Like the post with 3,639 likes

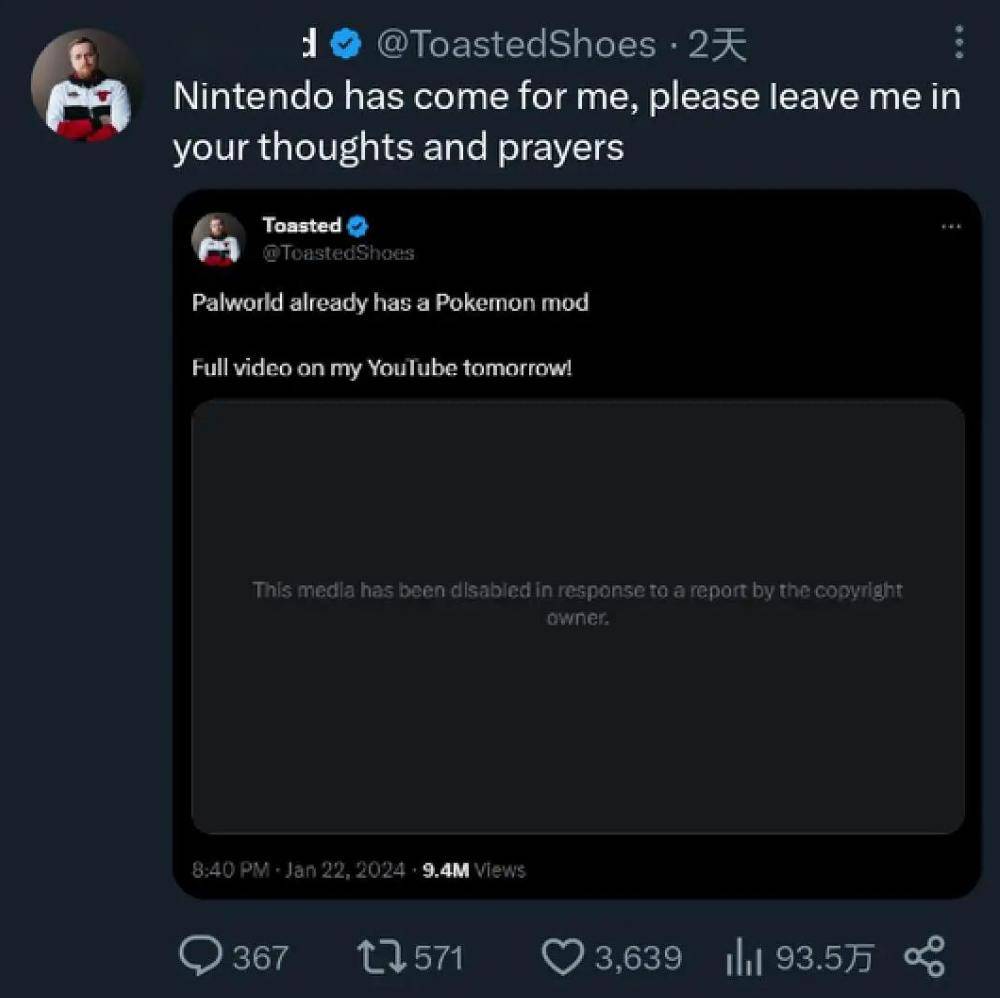click(x=561, y=956)
